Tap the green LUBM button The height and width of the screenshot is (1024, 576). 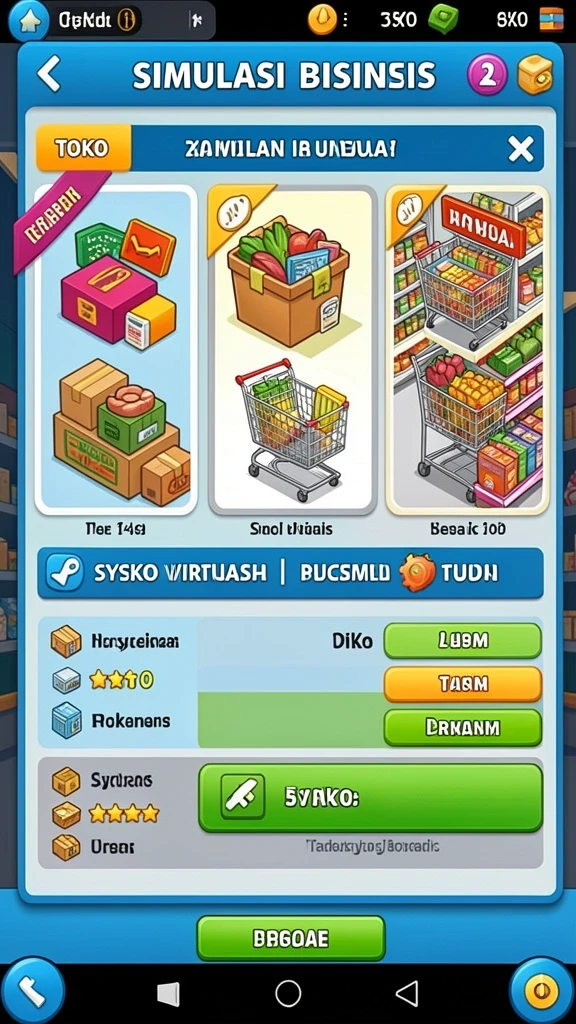coord(462,641)
